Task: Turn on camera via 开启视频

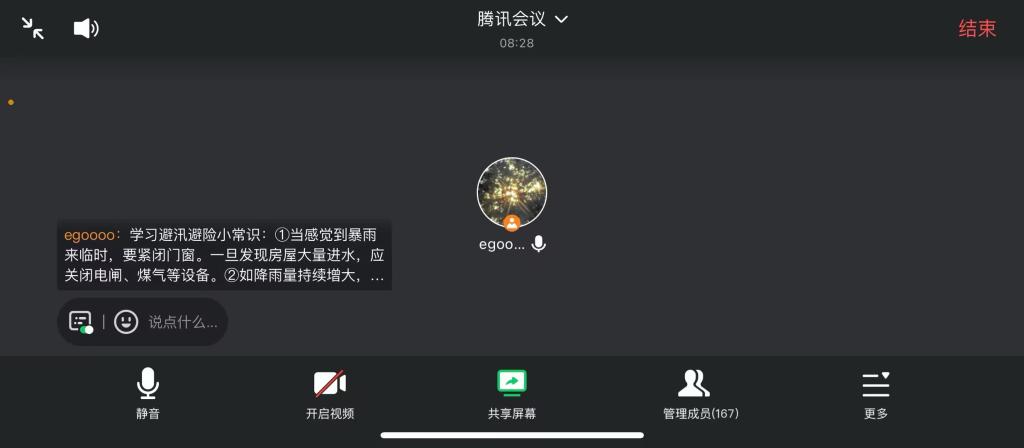Action: pyautogui.click(x=330, y=393)
